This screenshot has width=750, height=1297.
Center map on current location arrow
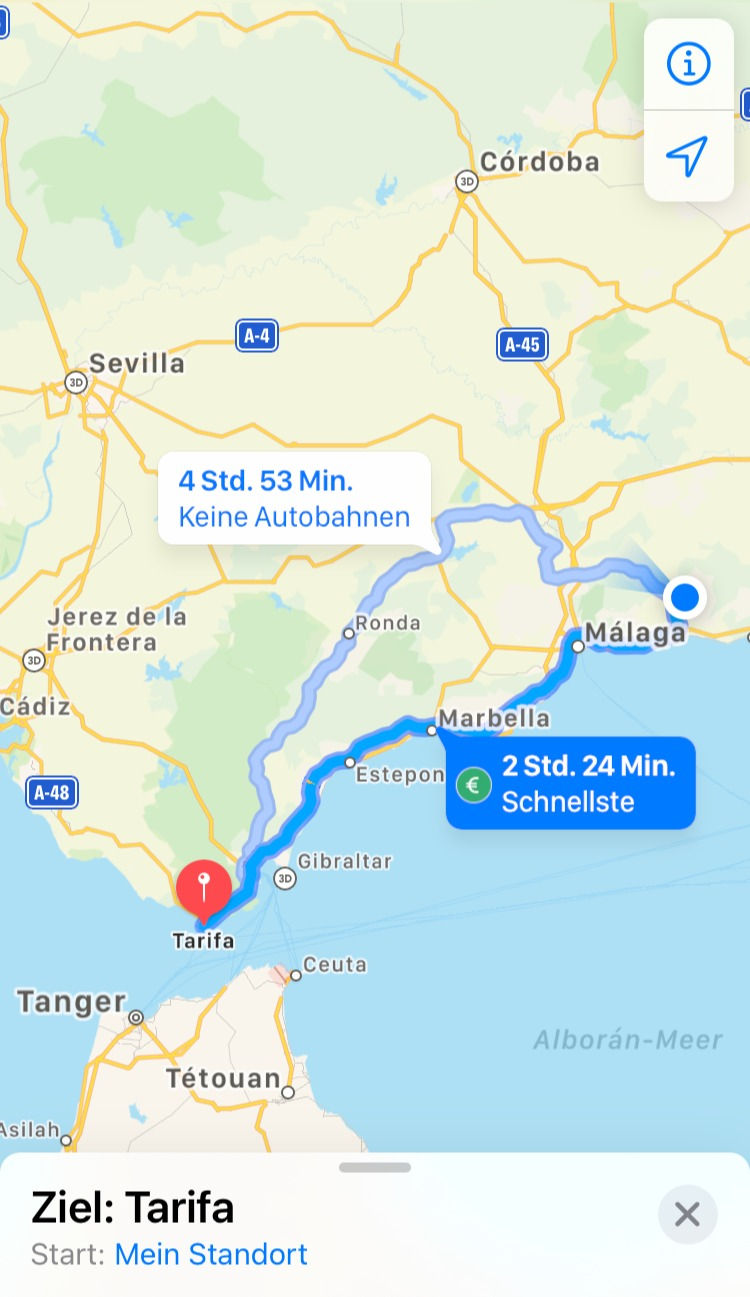(688, 156)
